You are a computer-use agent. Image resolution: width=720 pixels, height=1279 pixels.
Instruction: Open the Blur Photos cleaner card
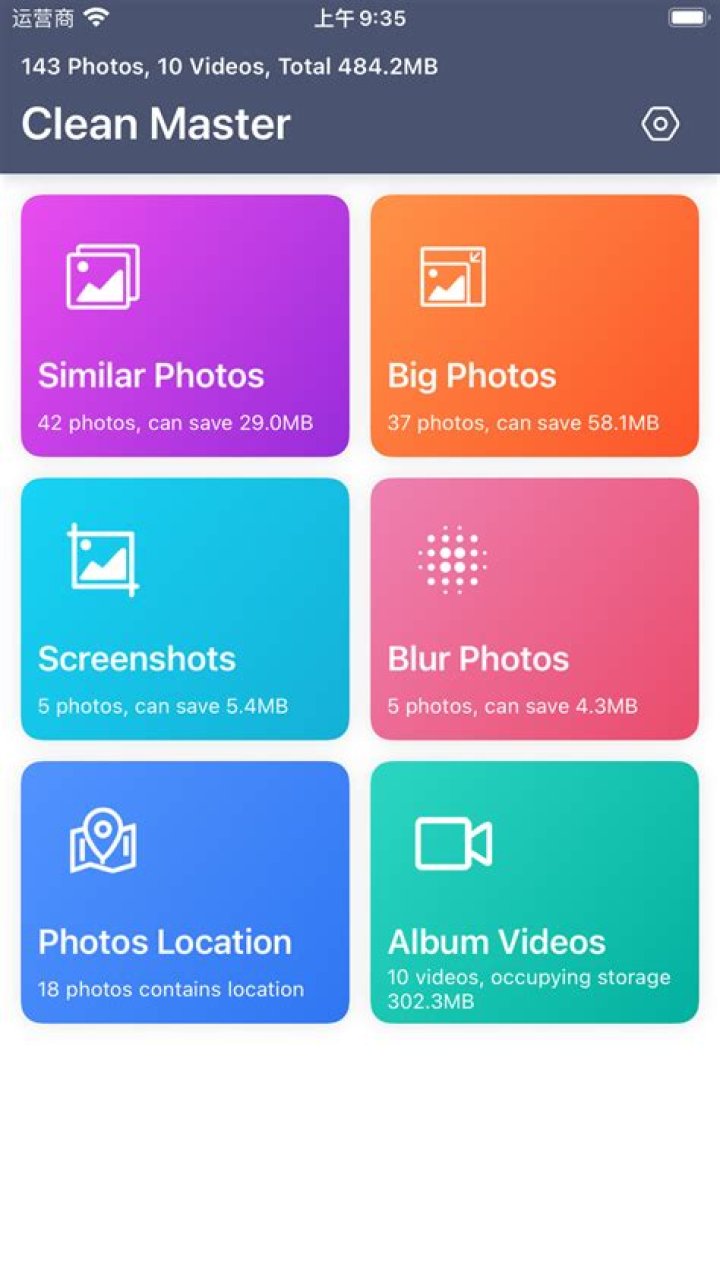534,608
